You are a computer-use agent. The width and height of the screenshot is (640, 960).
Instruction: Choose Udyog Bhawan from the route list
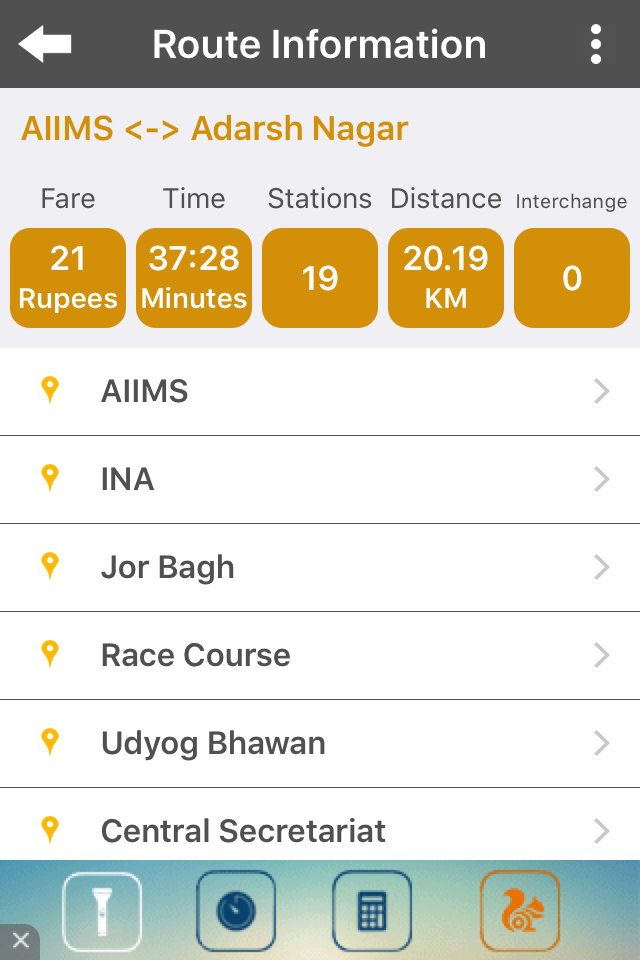click(320, 743)
